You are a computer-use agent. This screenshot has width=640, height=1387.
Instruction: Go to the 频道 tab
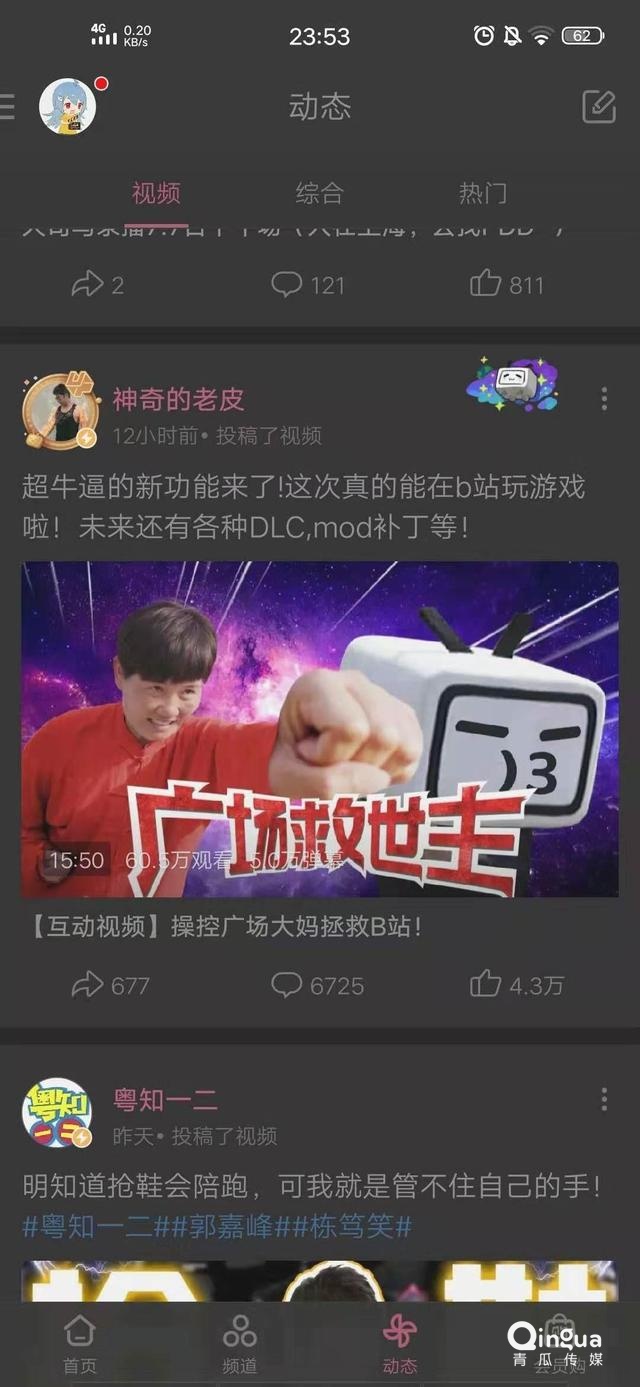pyautogui.click(x=239, y=1343)
